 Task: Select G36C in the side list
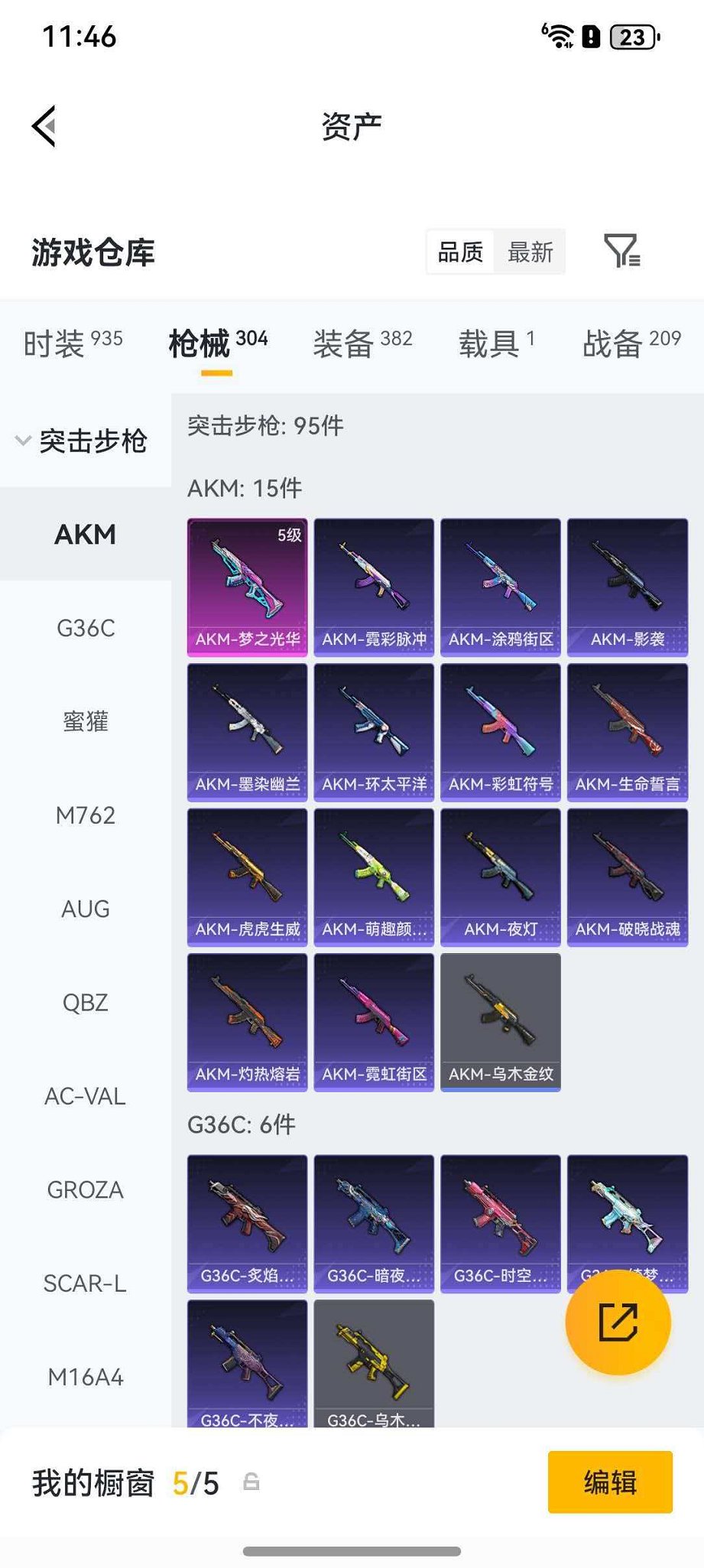point(86,628)
